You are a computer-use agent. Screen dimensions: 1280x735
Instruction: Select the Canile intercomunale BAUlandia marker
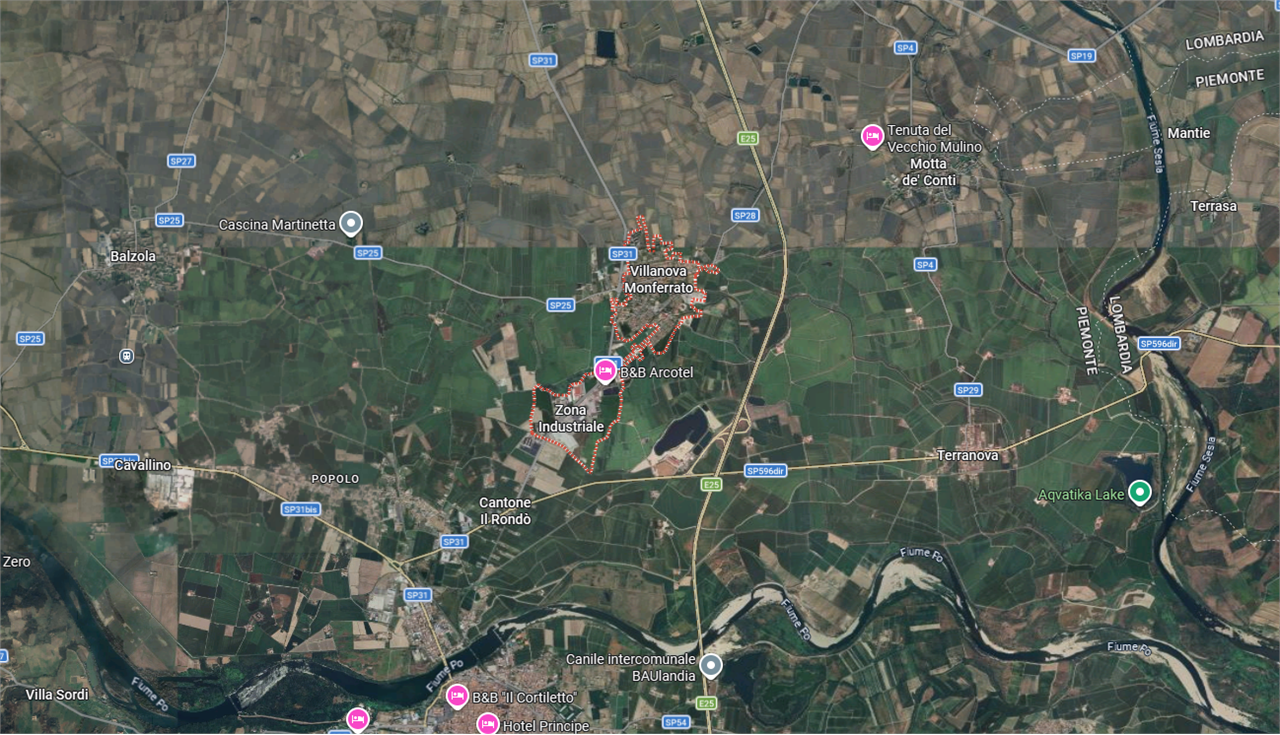(x=710, y=664)
